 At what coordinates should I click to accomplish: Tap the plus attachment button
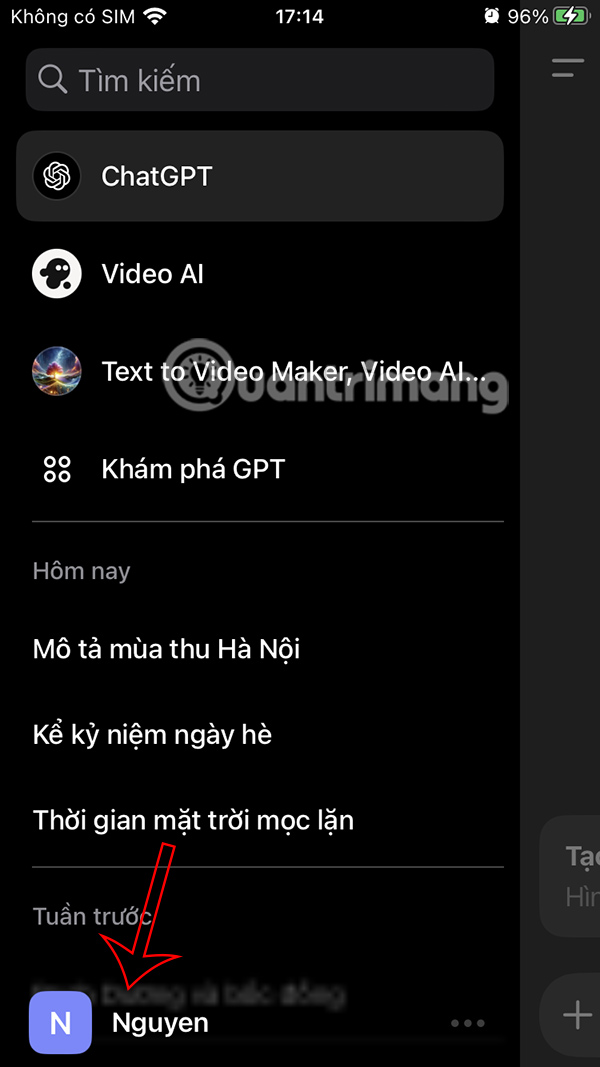[x=577, y=1016]
